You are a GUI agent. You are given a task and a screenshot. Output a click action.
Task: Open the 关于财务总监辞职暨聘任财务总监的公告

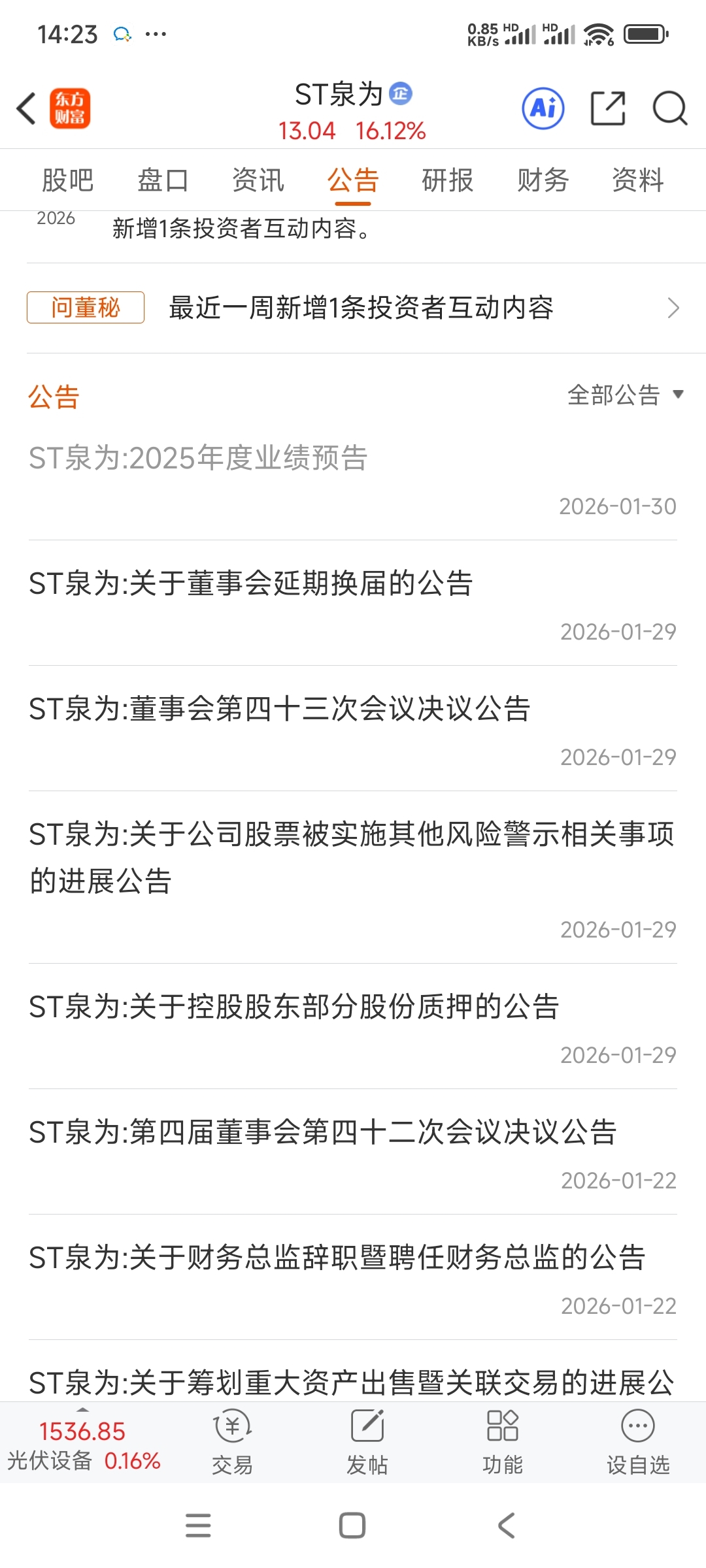[337, 1258]
